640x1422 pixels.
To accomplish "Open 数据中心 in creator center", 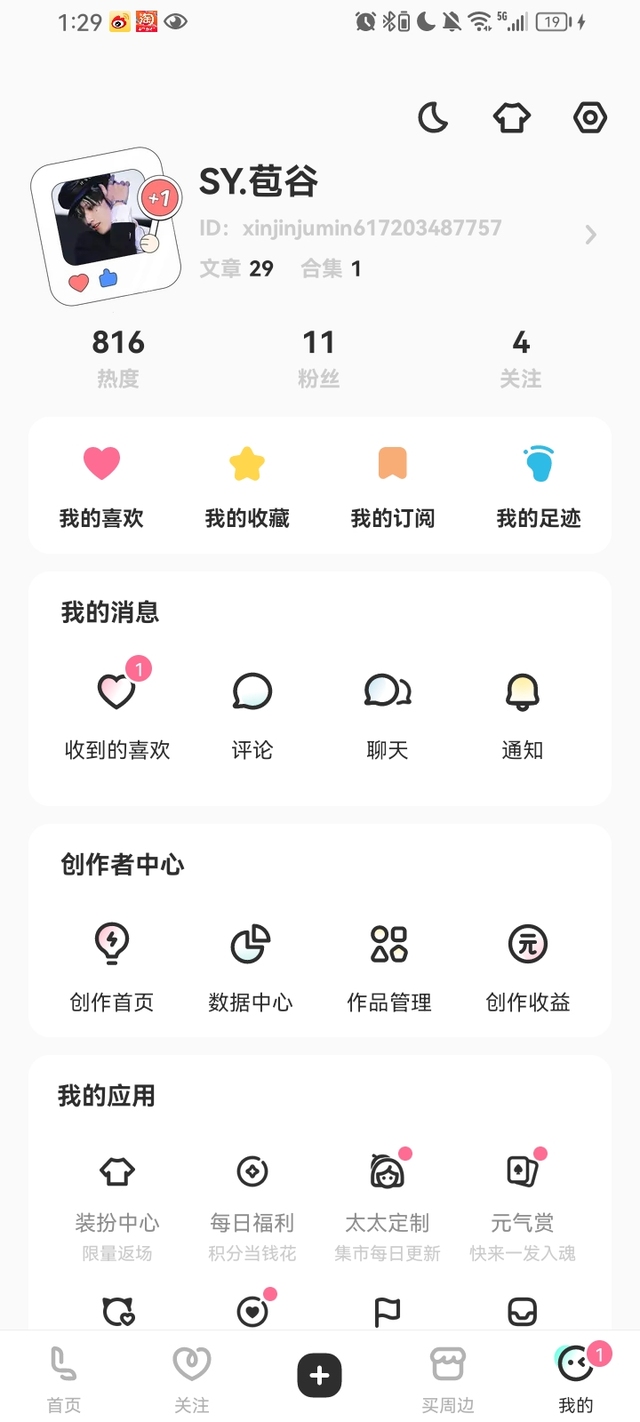I will 250,965.
